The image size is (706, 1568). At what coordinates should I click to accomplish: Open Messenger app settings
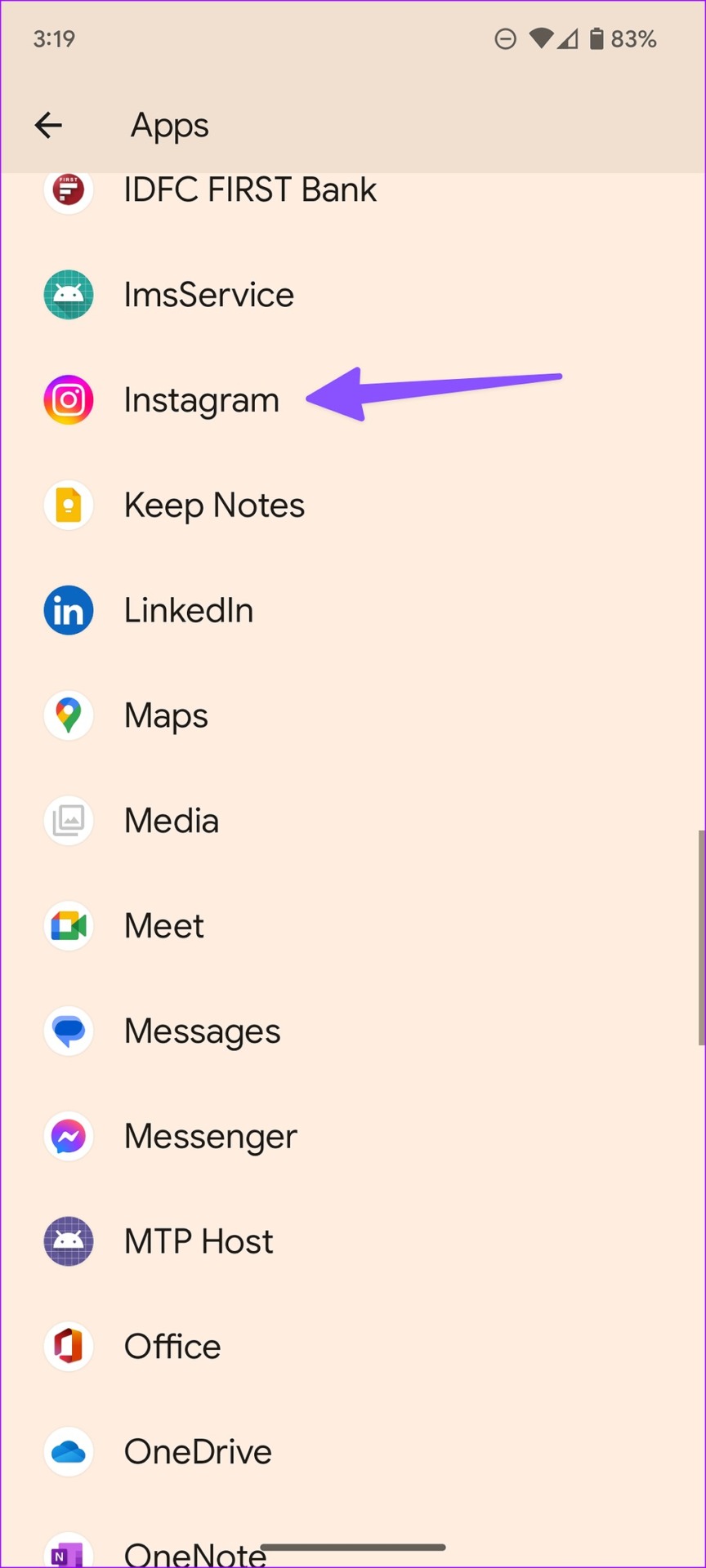(353, 1136)
